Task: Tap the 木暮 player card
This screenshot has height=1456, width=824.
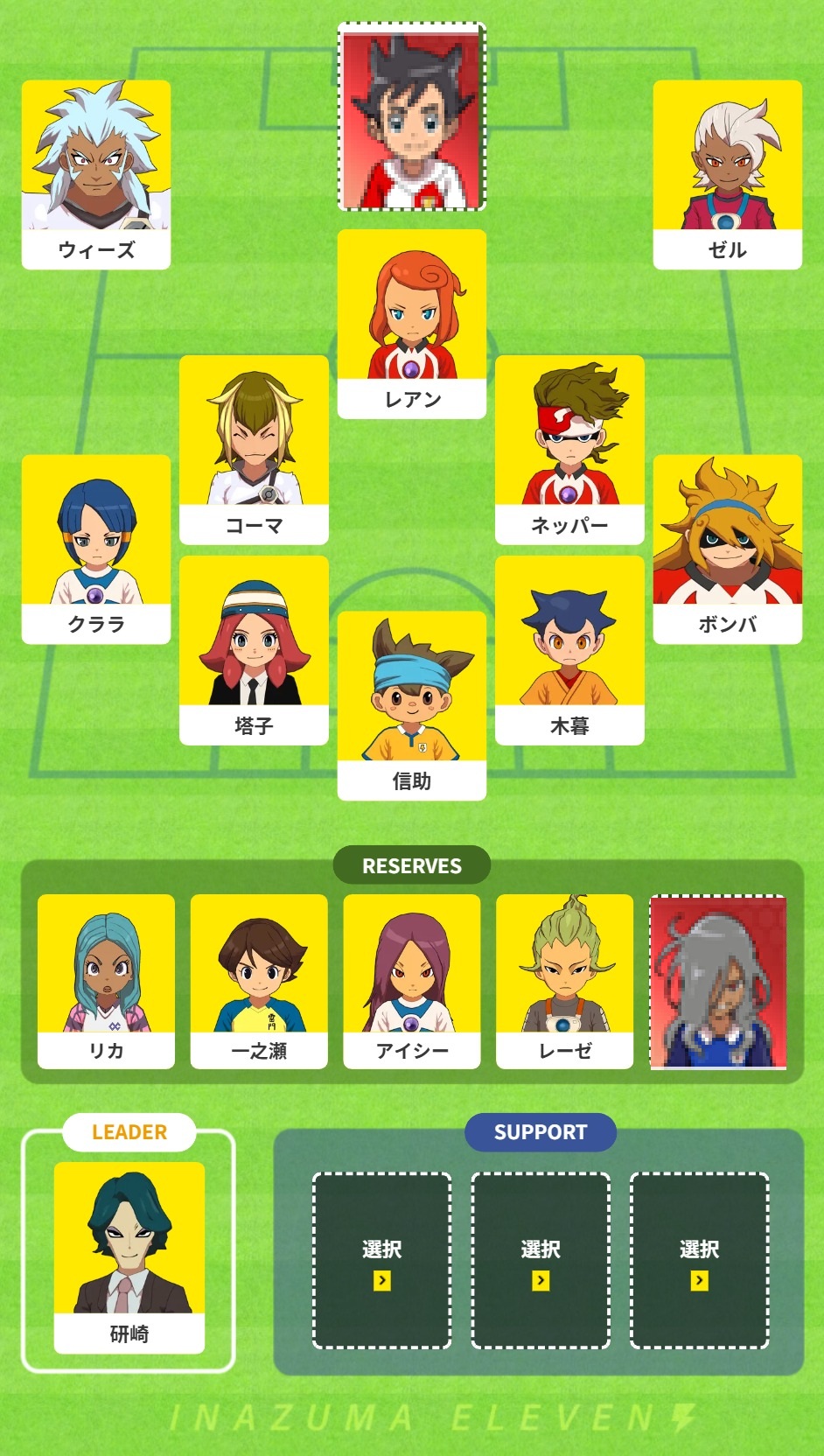Action: coord(569,650)
